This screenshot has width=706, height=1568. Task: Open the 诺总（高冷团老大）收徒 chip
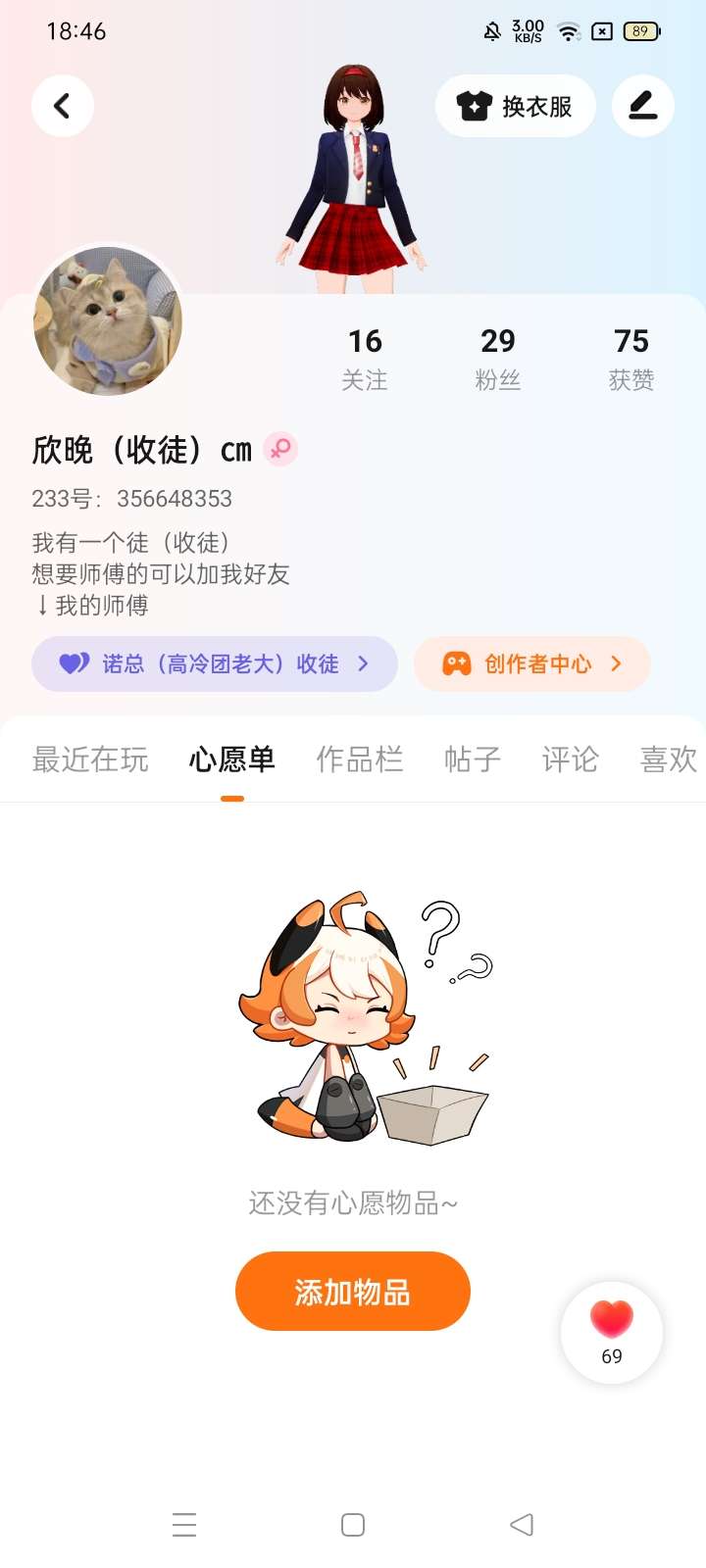pyautogui.click(x=215, y=664)
